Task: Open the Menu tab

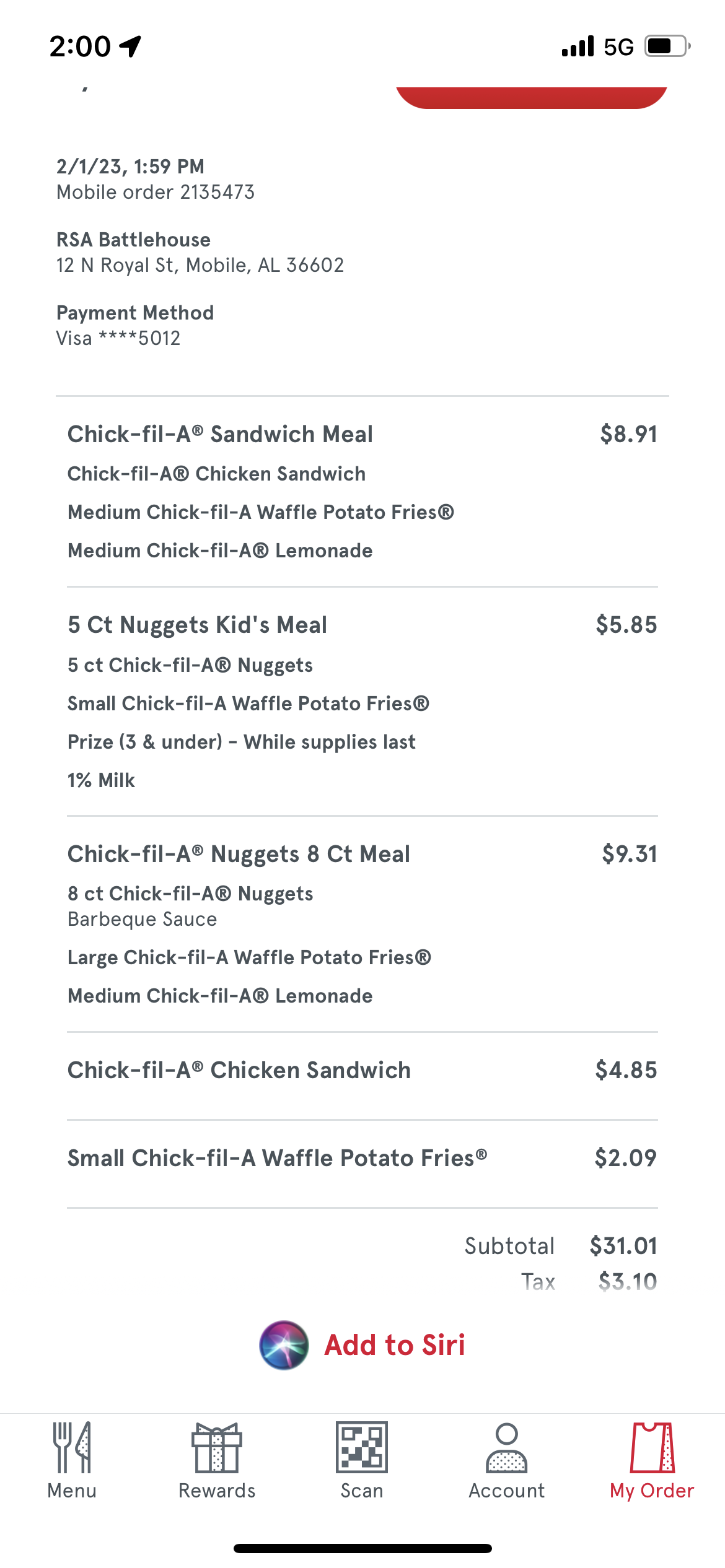Action: 72,1460
